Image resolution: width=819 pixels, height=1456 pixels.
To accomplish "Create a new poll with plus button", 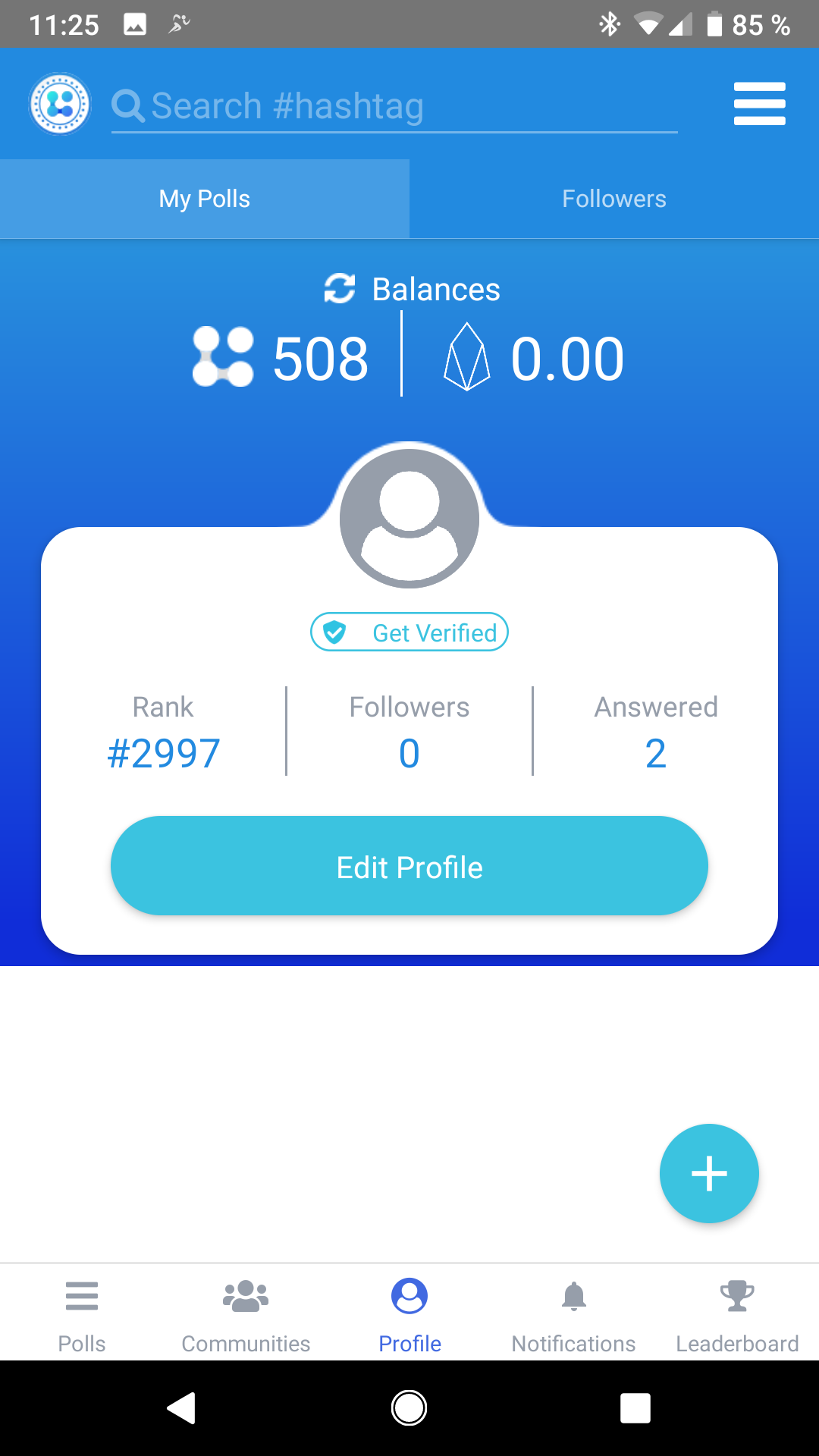I will 709,1173.
